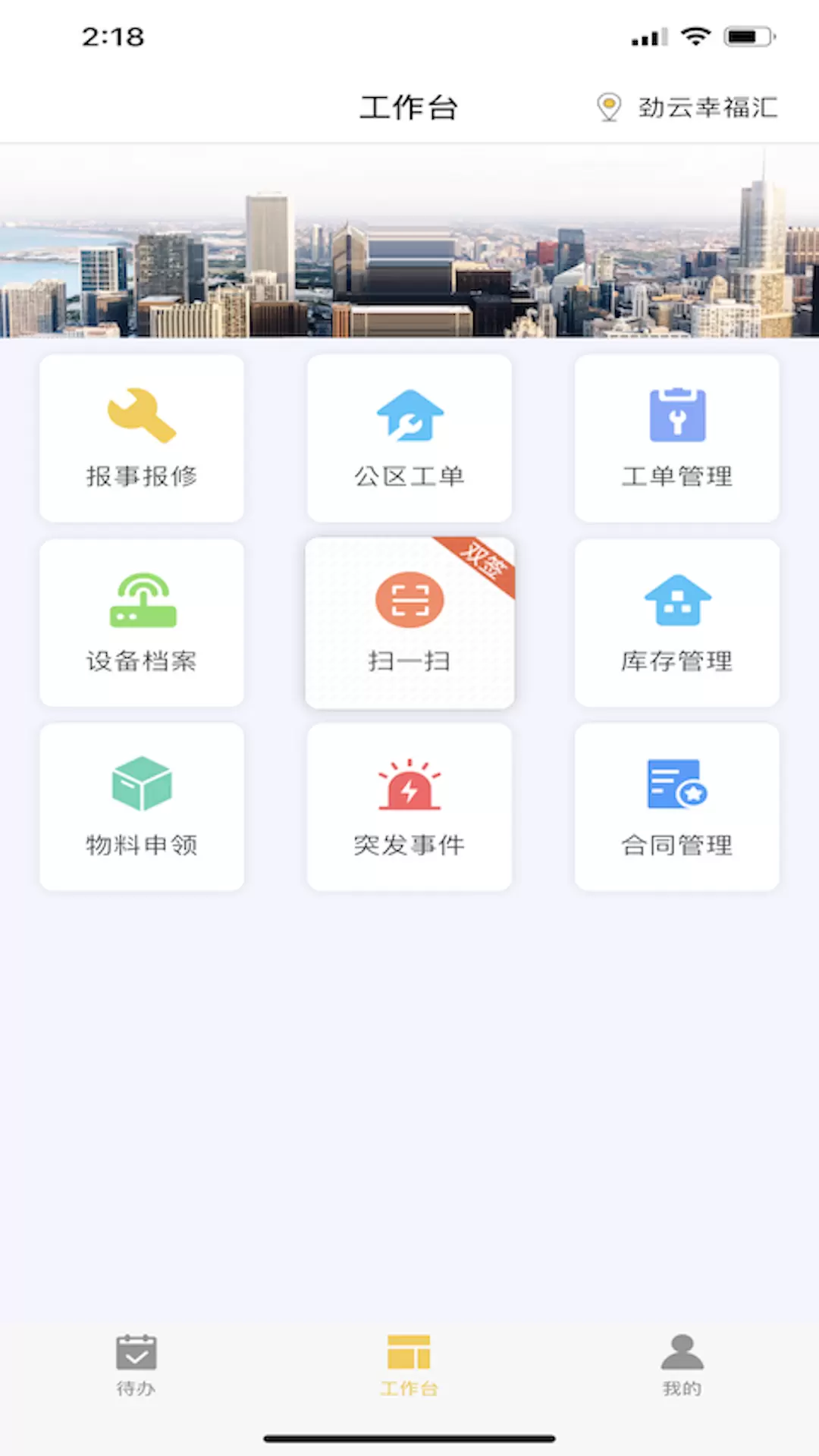Switch to the 我的 tab
The width and height of the screenshot is (819, 1456).
point(682,1366)
